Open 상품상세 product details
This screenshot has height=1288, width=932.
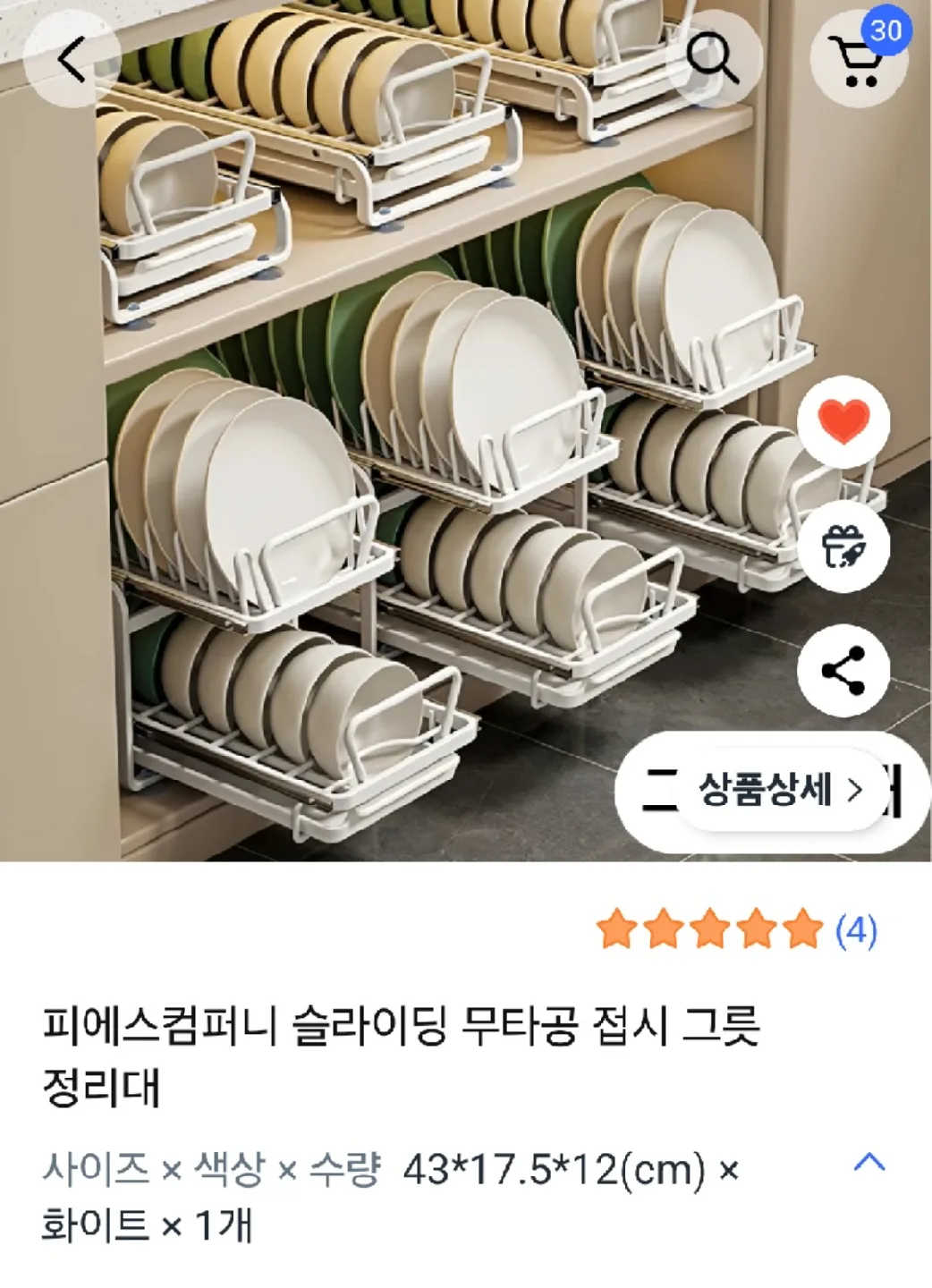tap(778, 790)
